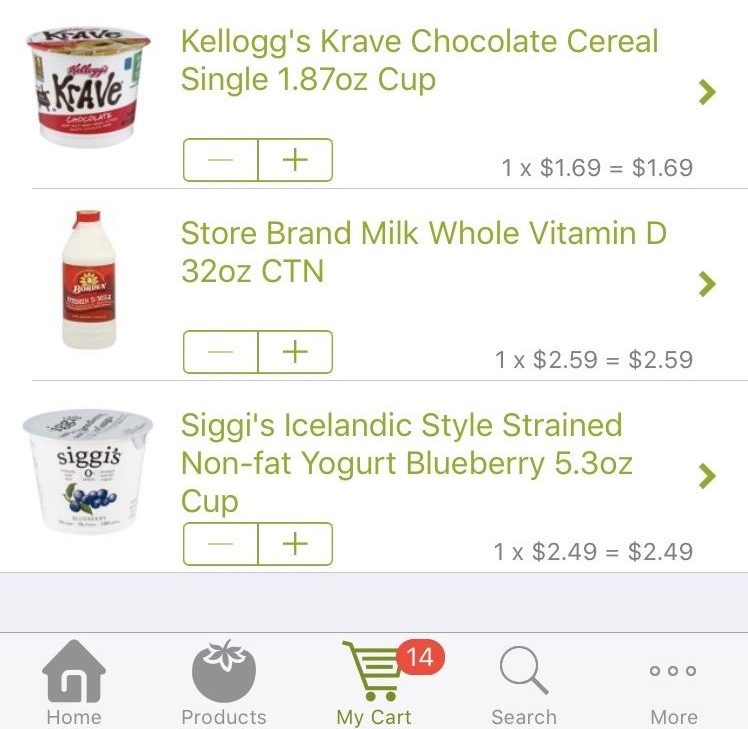Switch to the Products tab
748x729 pixels.
[x=224, y=683]
